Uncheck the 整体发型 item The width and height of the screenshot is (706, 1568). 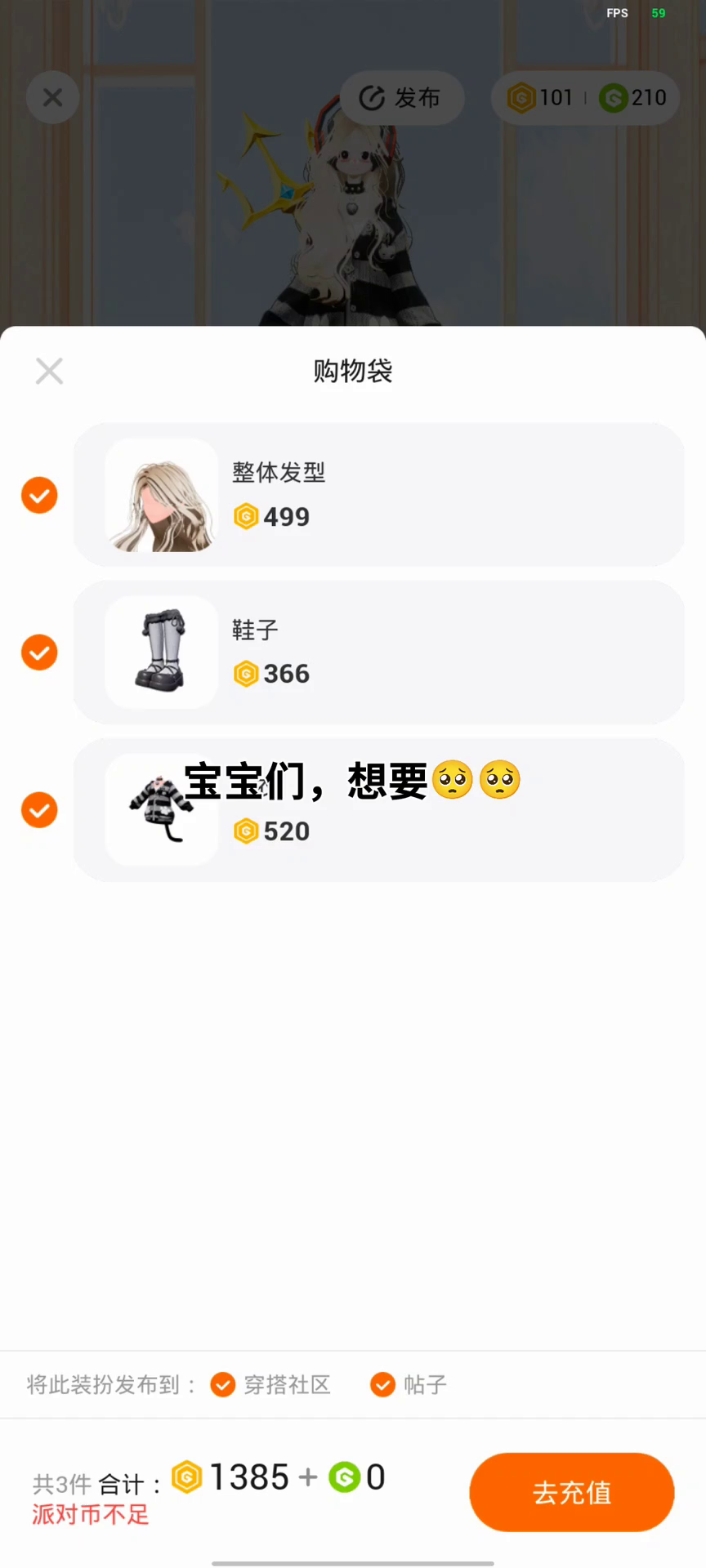tap(39, 495)
